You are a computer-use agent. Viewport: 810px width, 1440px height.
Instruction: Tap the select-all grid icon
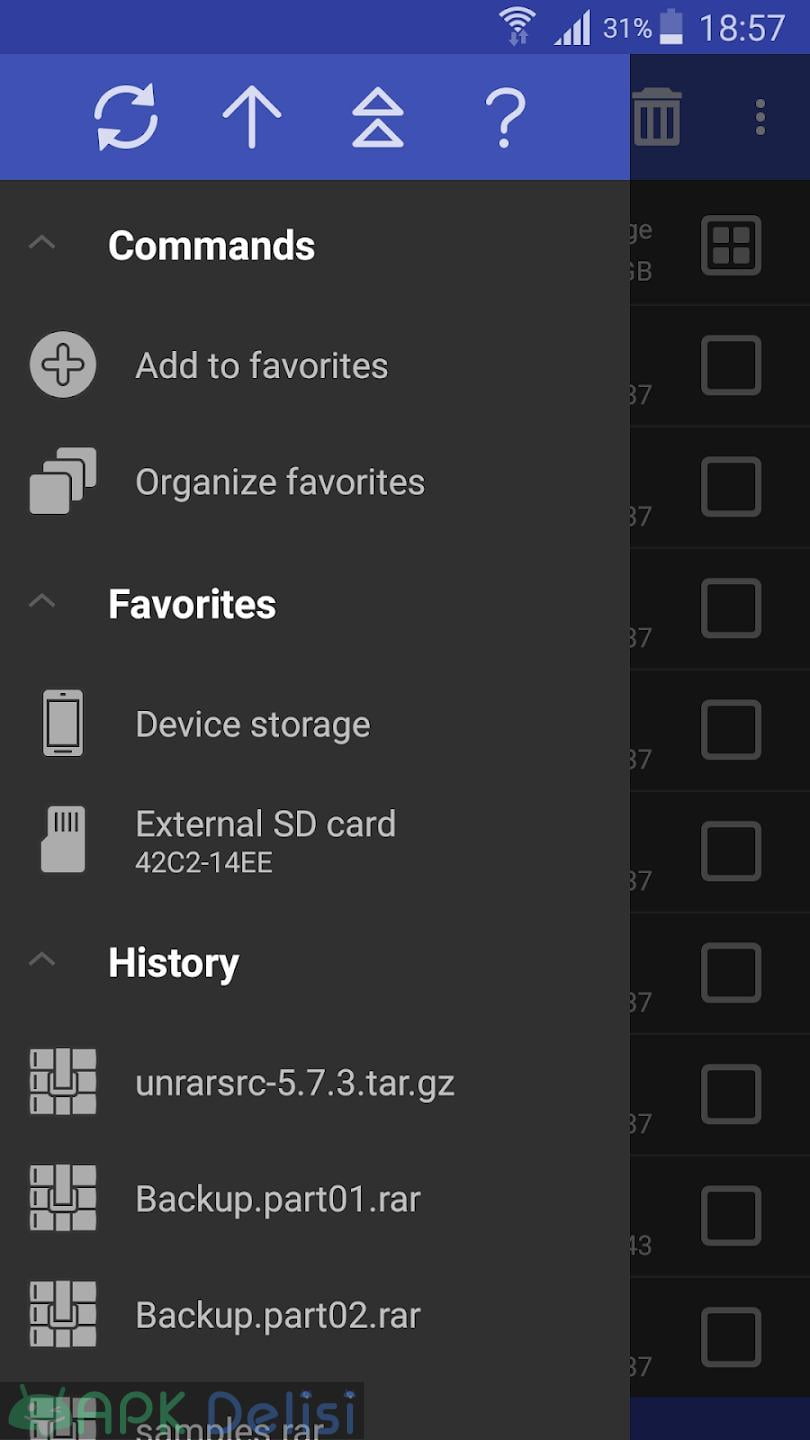(x=731, y=245)
